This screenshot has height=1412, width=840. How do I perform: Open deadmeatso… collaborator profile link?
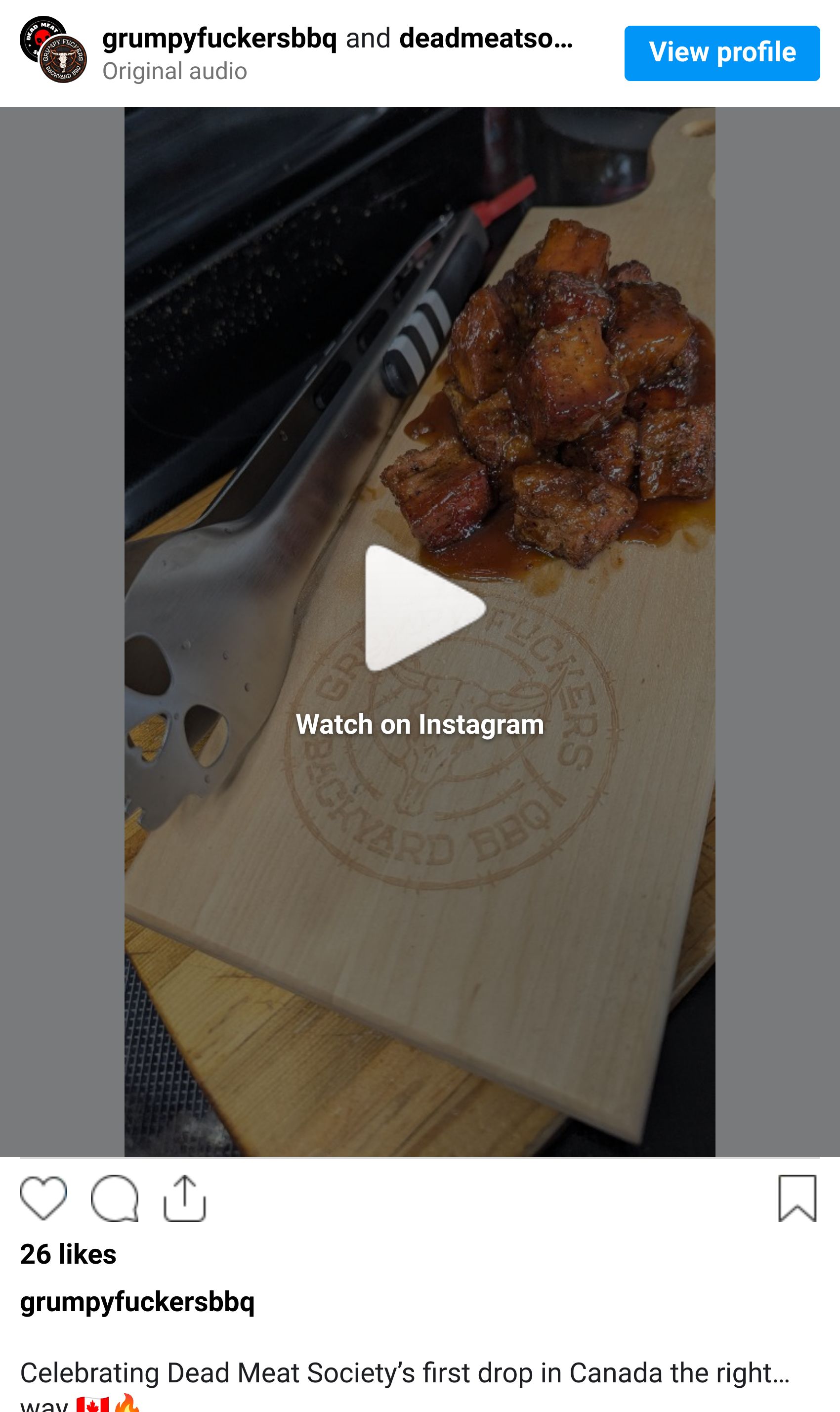[x=486, y=39]
